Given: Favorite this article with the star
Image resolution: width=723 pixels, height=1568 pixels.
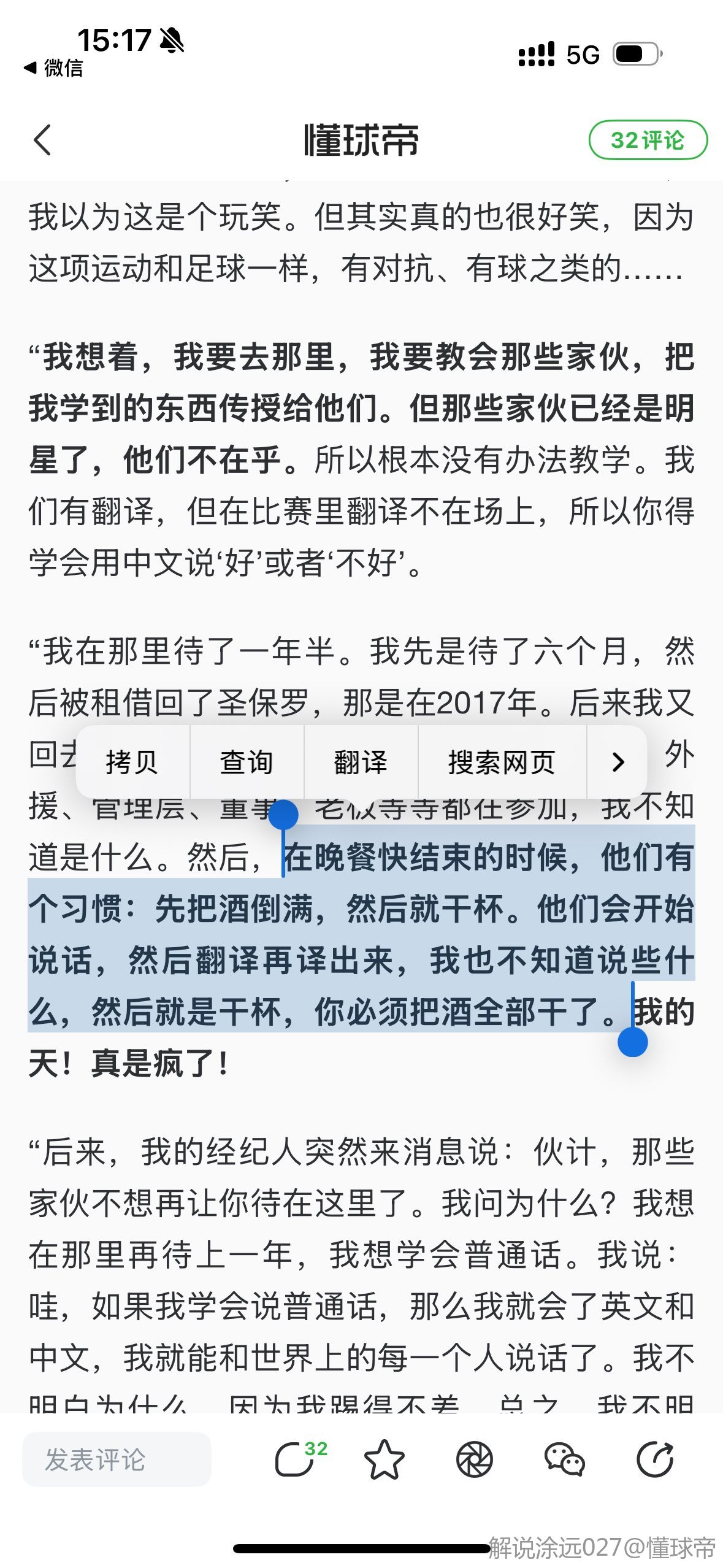Looking at the screenshot, I should click(384, 1459).
